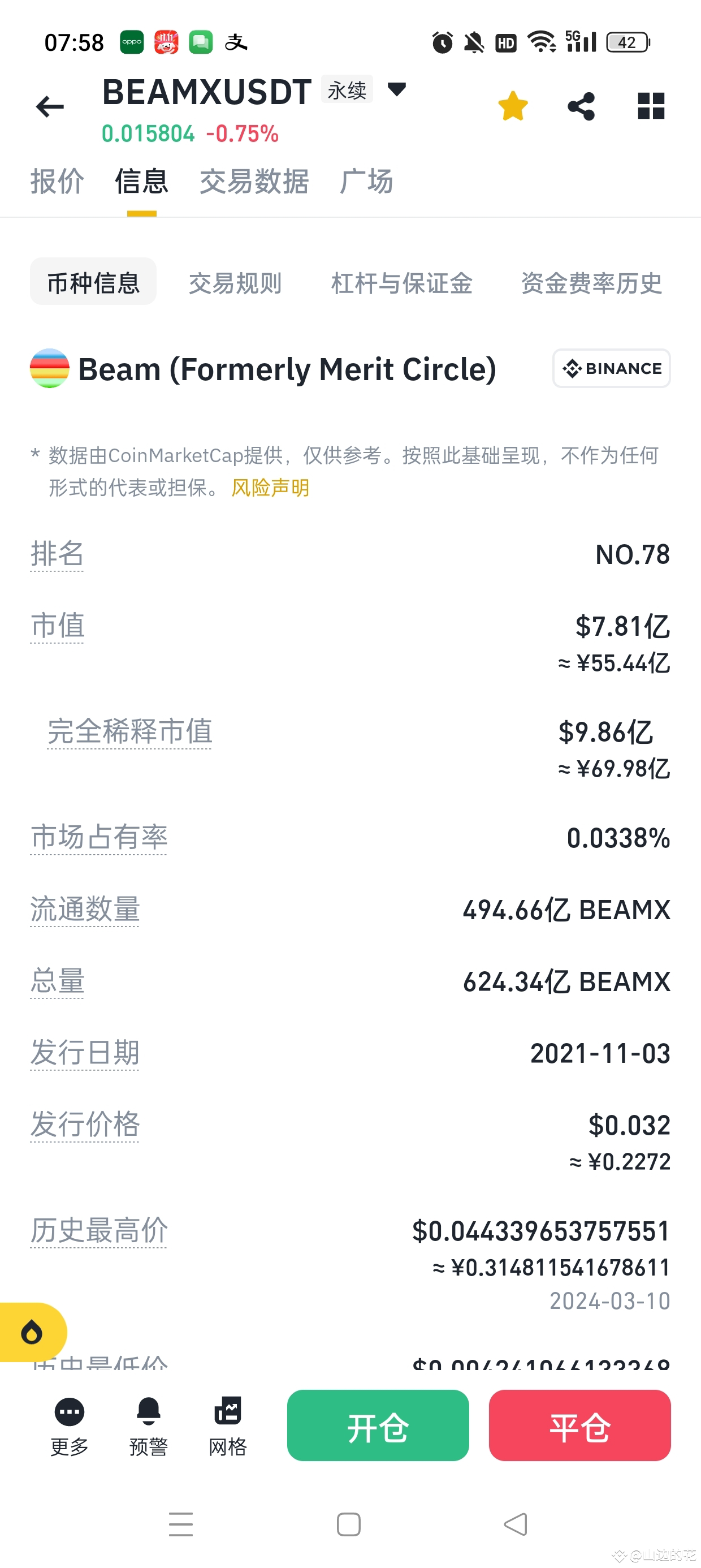Select the 资金费率历史 tab

tap(591, 283)
